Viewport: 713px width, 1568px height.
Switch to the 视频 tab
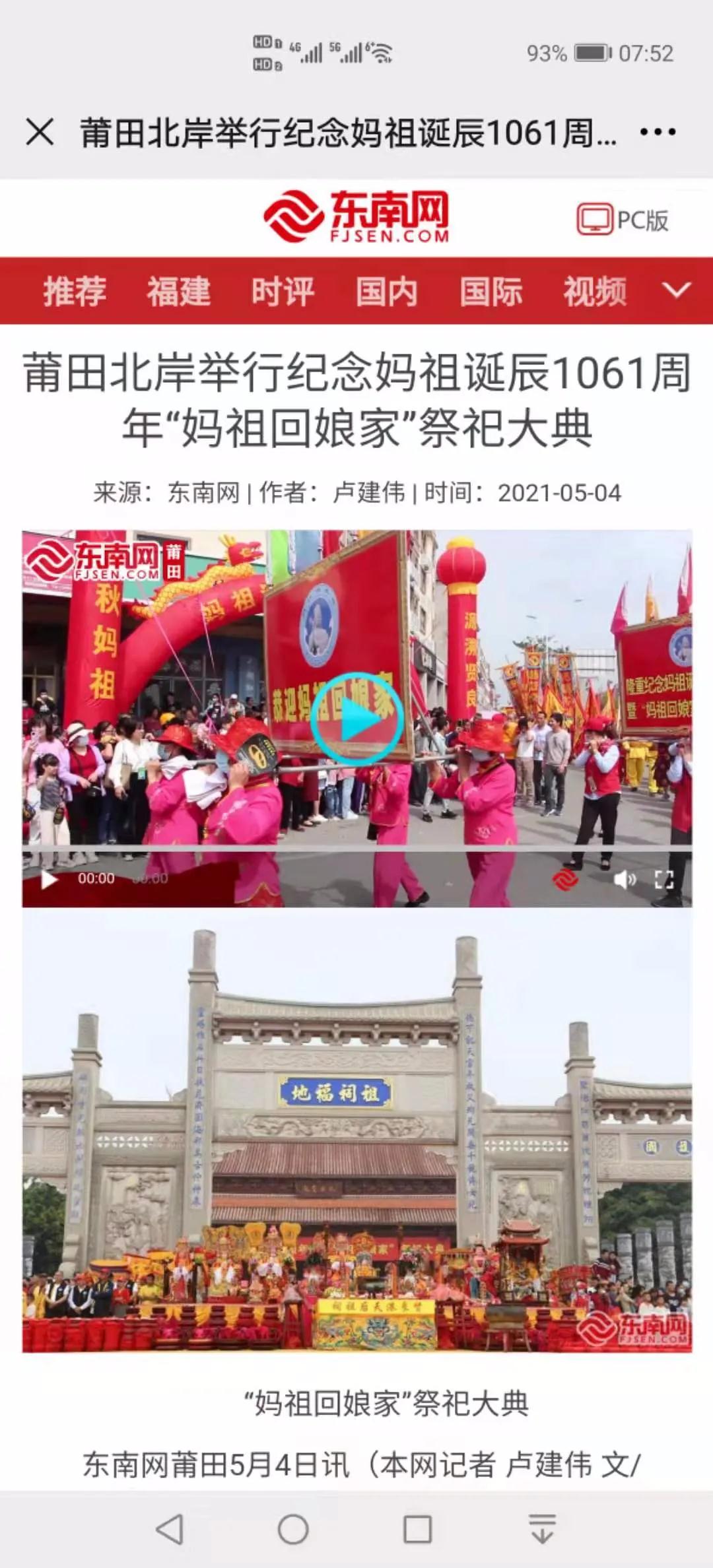coord(594,291)
